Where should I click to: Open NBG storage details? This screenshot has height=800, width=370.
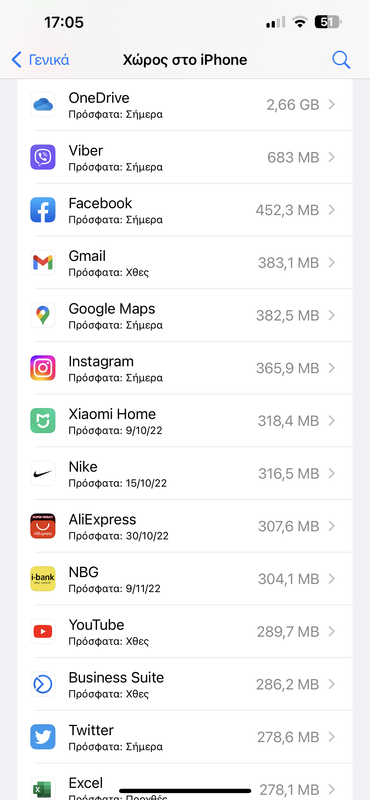tap(185, 579)
